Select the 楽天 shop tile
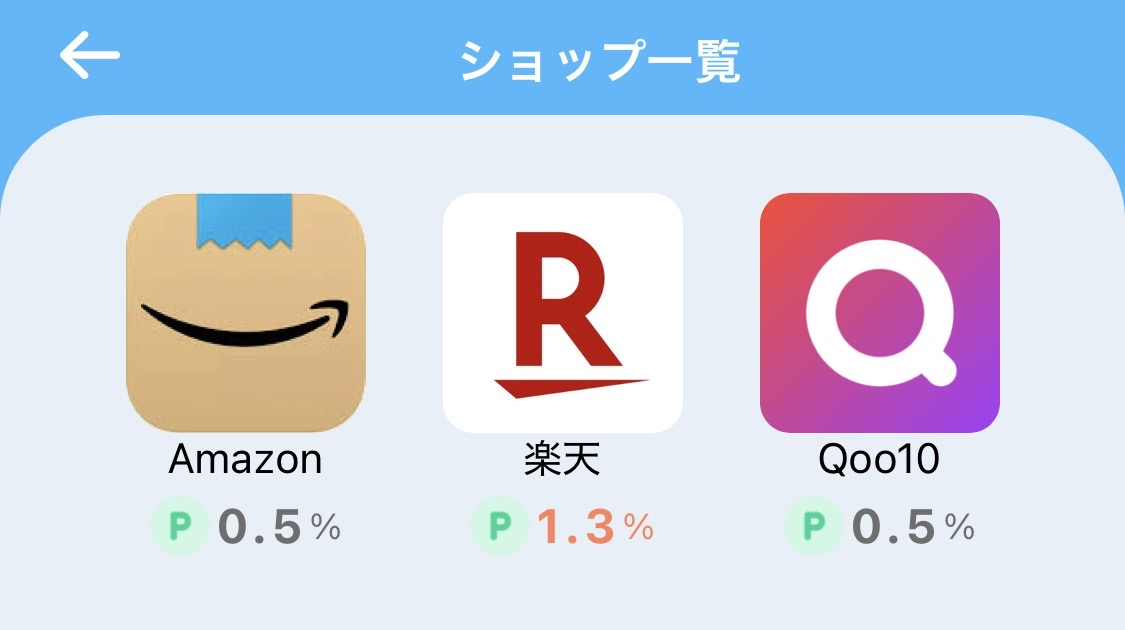Screen dimensions: 1125x630 562,313
